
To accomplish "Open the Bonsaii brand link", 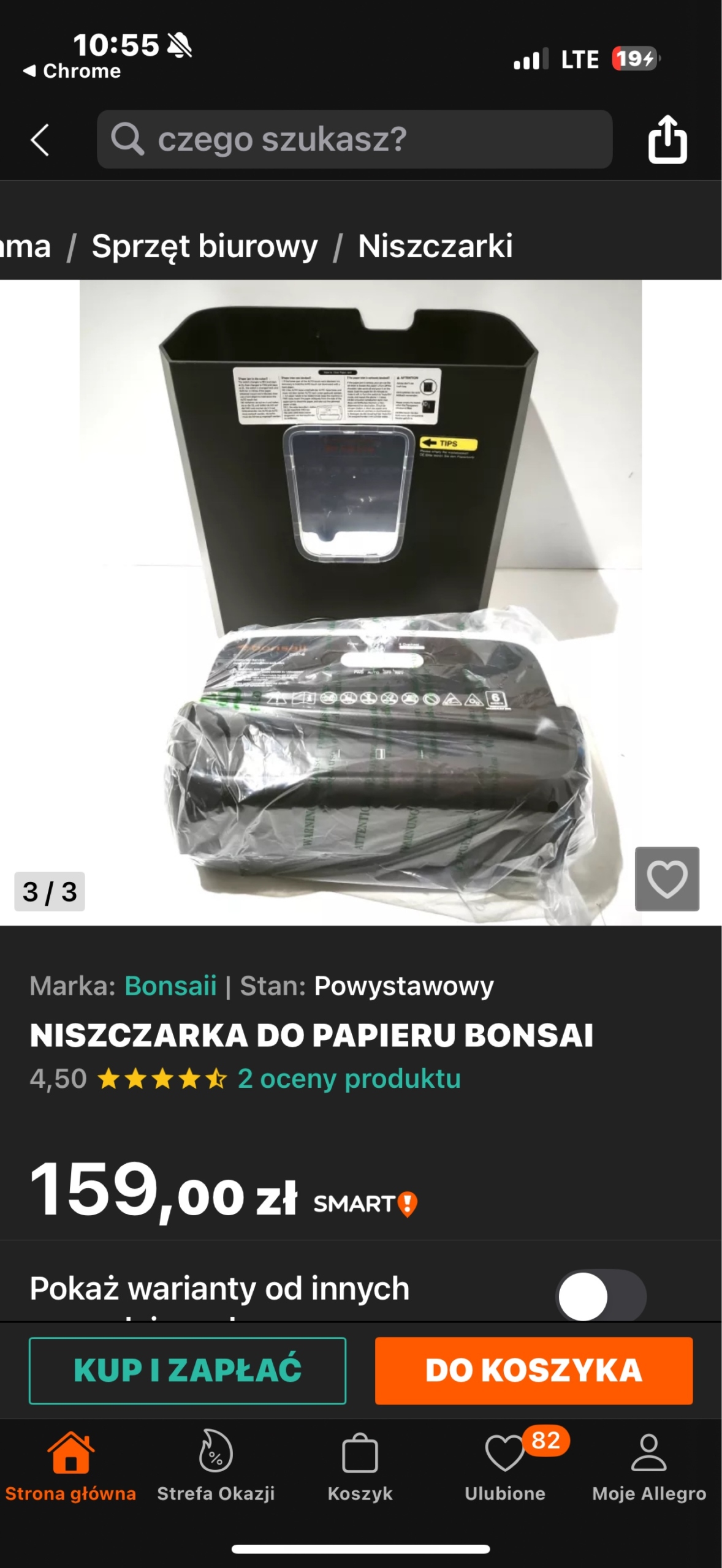I will 170,986.
